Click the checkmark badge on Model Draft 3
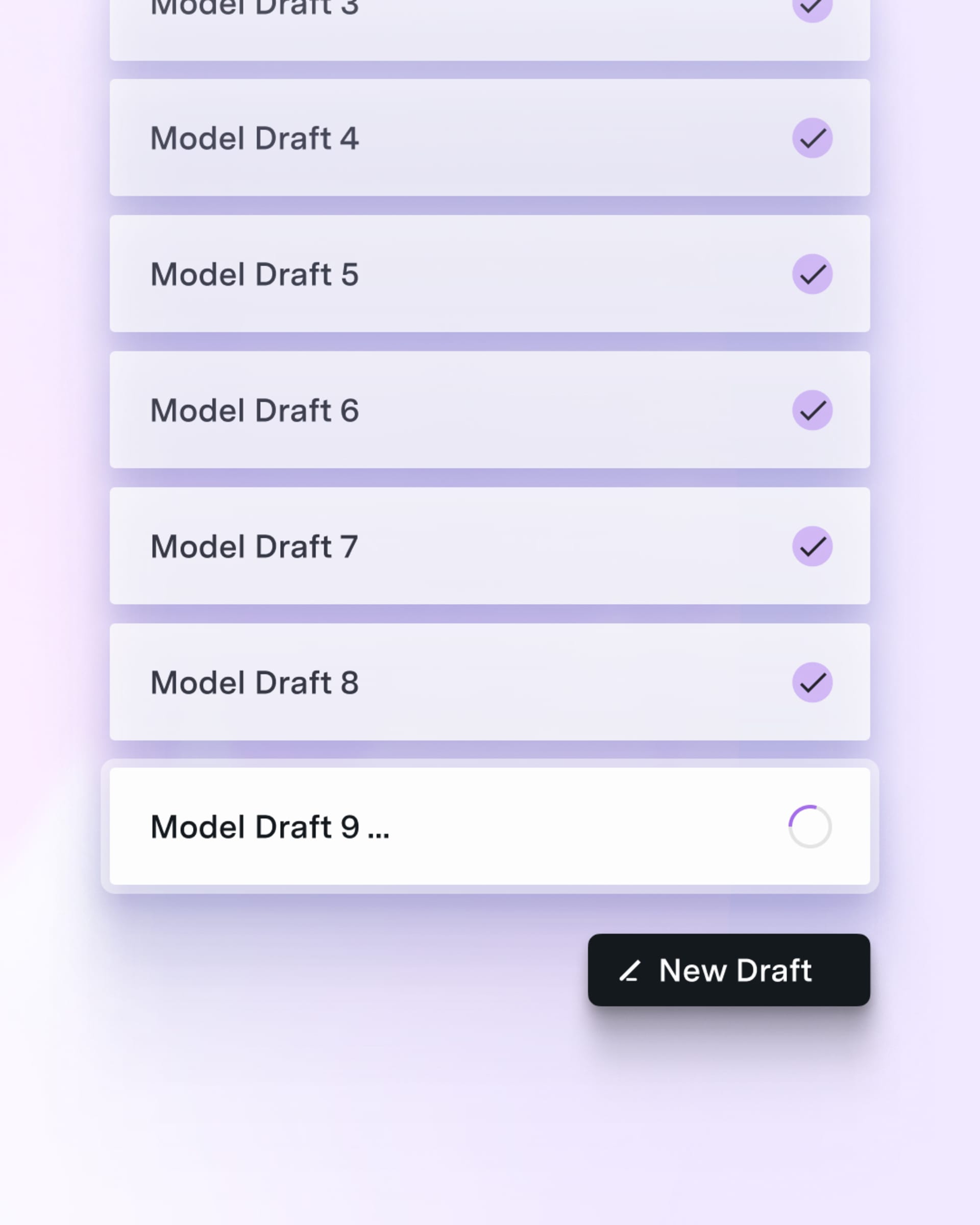This screenshot has height=1225, width=980. [812, 6]
